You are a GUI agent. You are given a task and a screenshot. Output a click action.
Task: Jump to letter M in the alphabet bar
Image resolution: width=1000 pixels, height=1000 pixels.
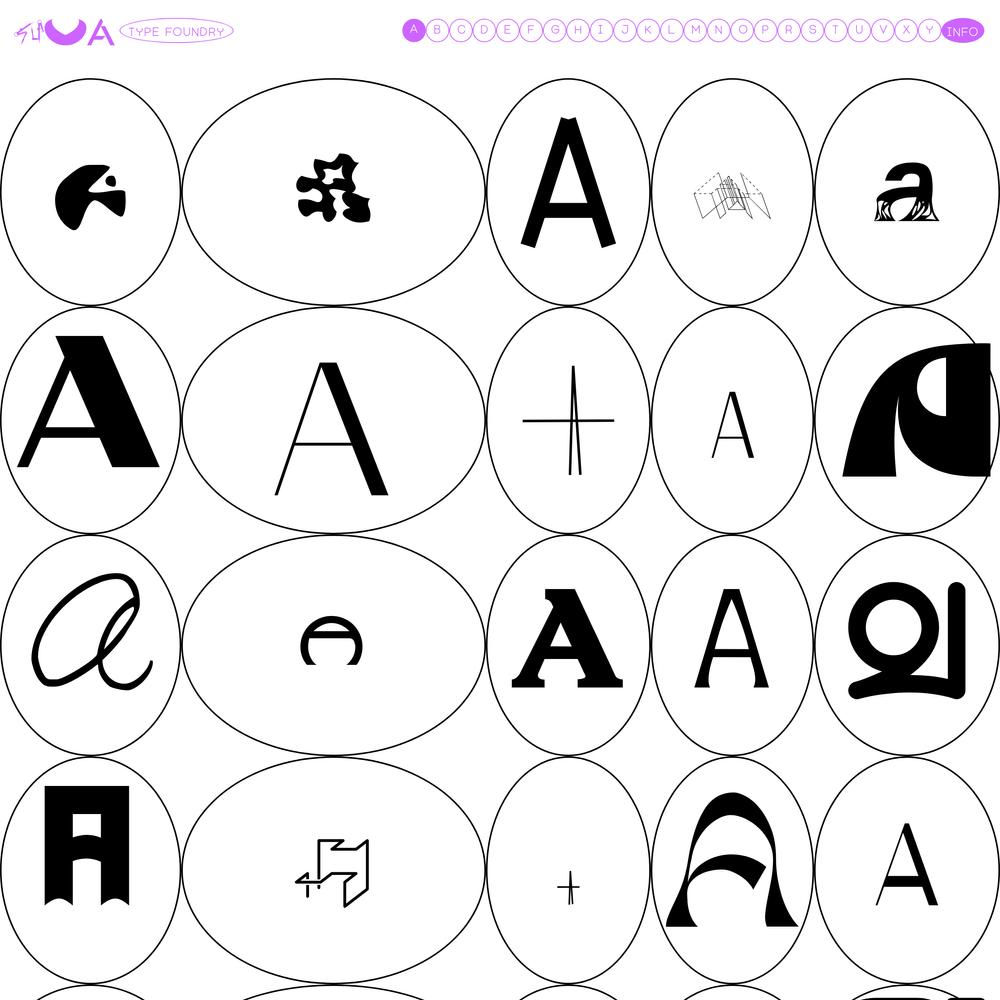tap(695, 30)
